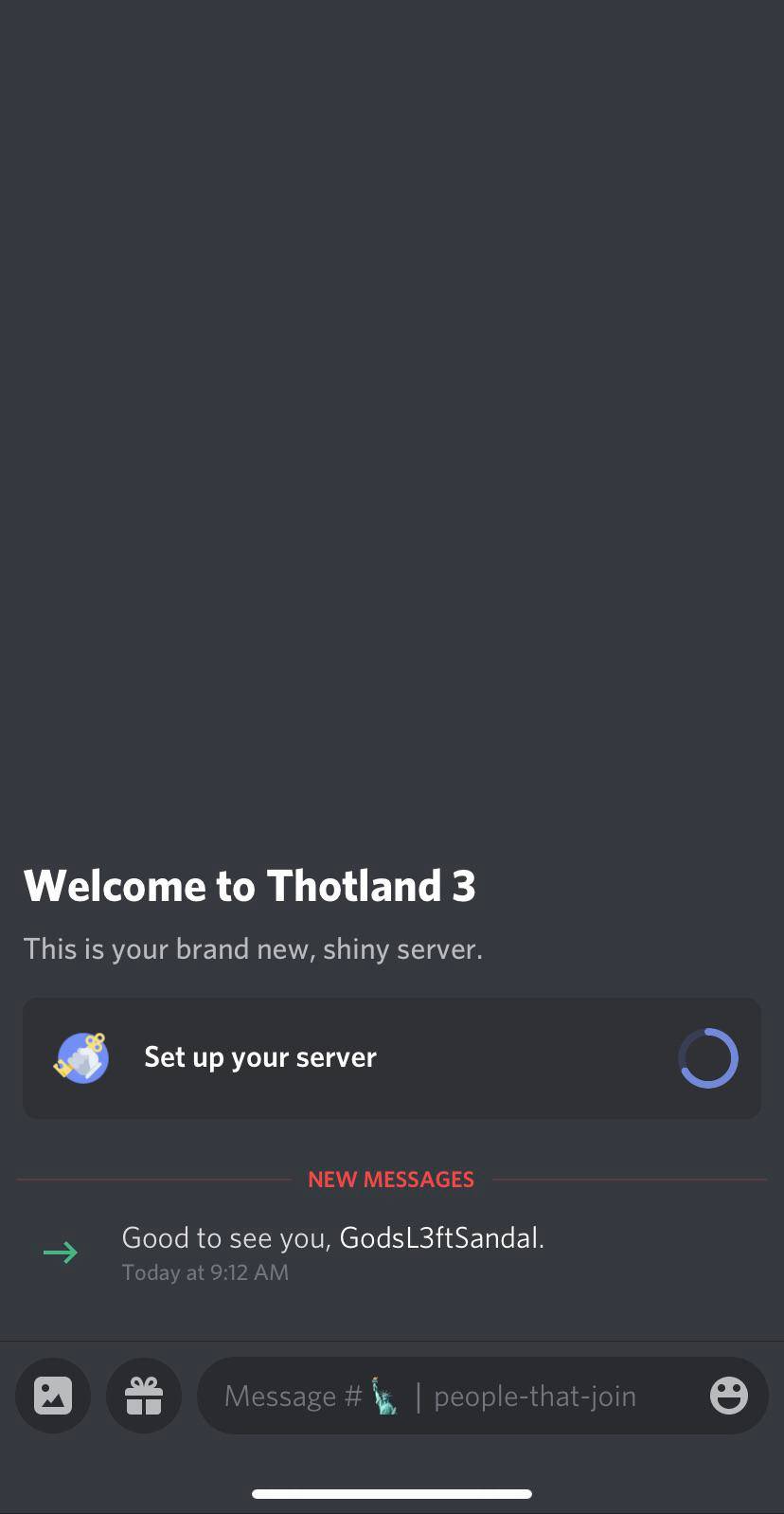The height and width of the screenshot is (1514, 784).
Task: Tap the brand new shiny server subtitle
Action: pos(253,948)
